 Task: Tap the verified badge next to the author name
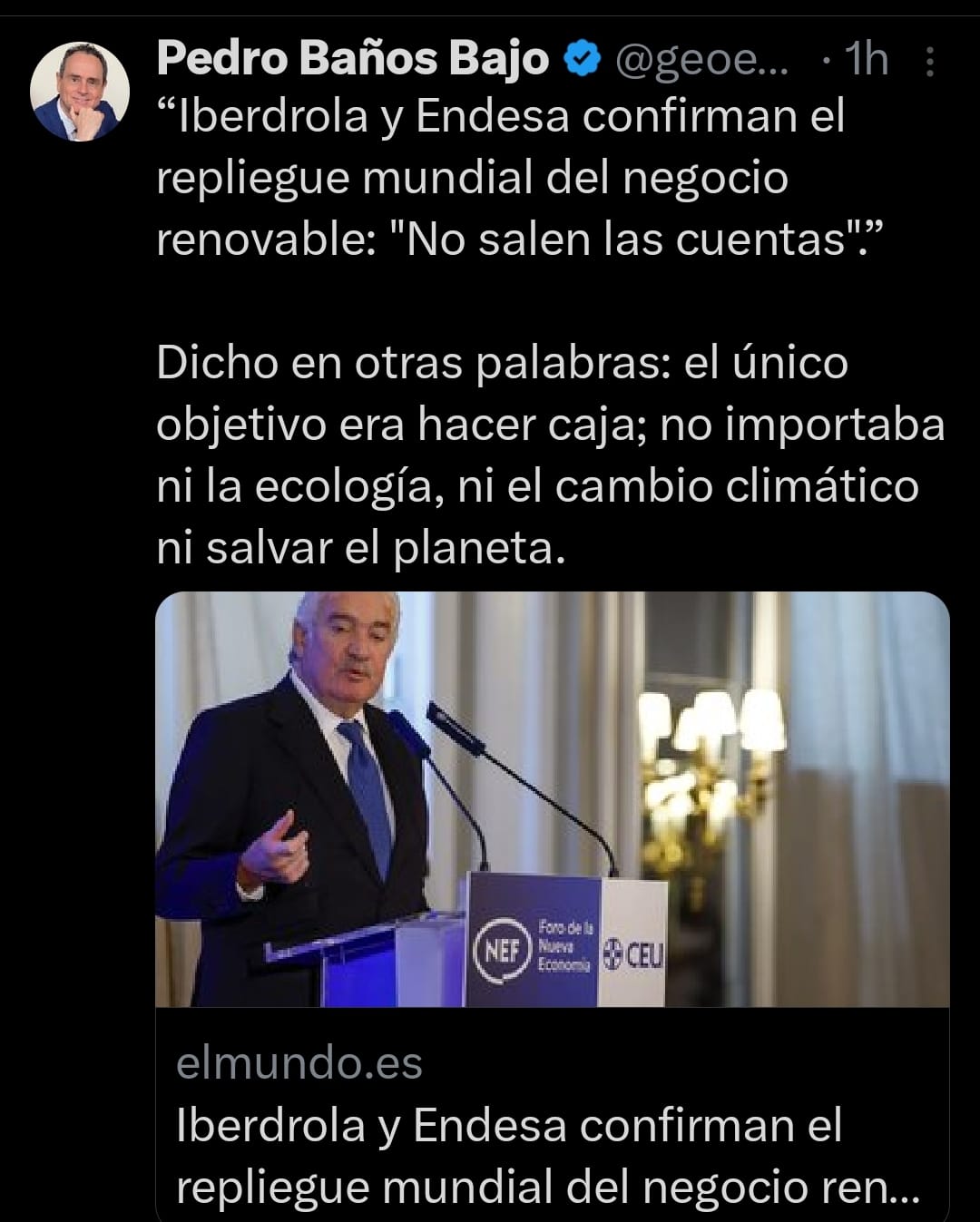point(580,56)
